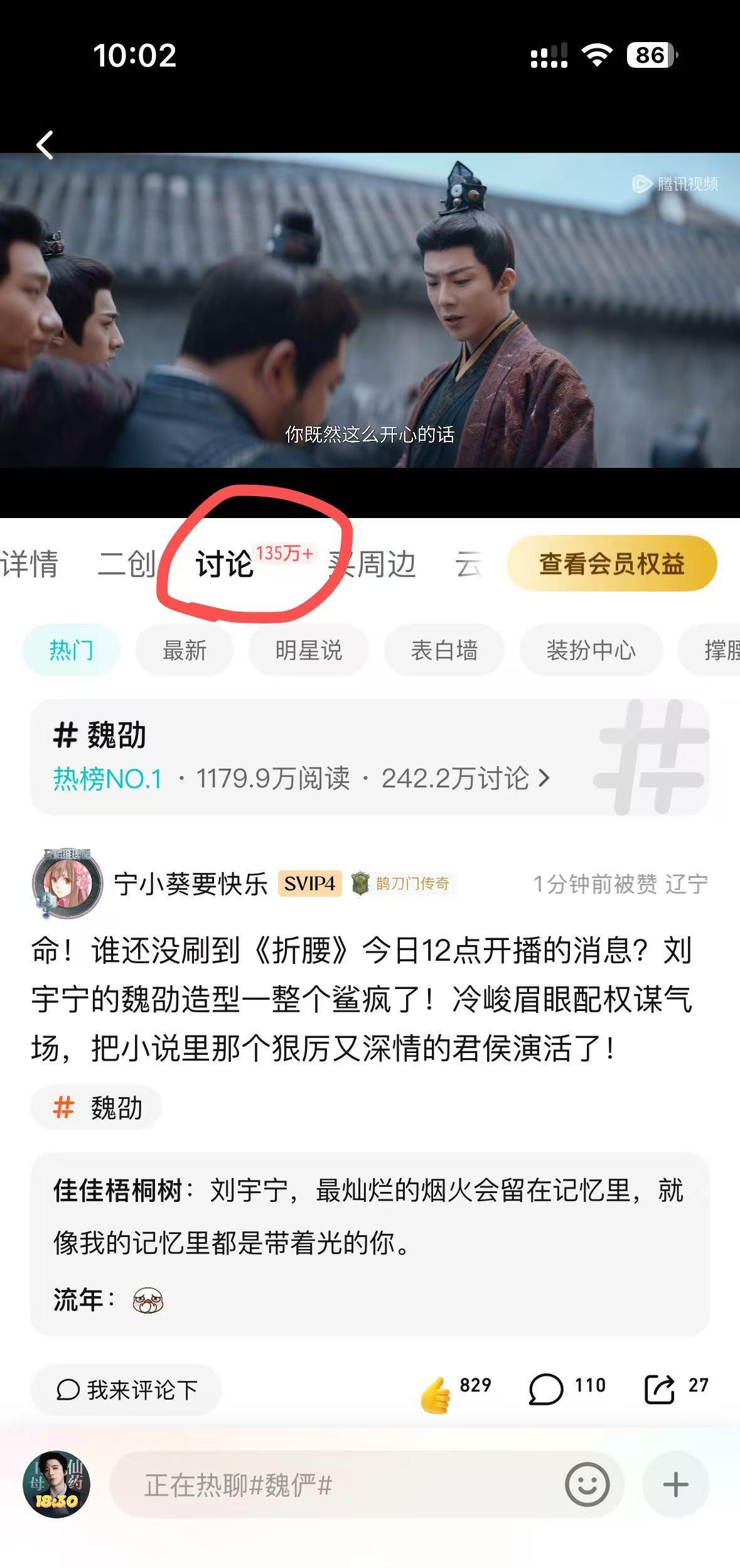Select the 最新 filter chip
The height and width of the screenshot is (1568, 740).
coord(185,650)
